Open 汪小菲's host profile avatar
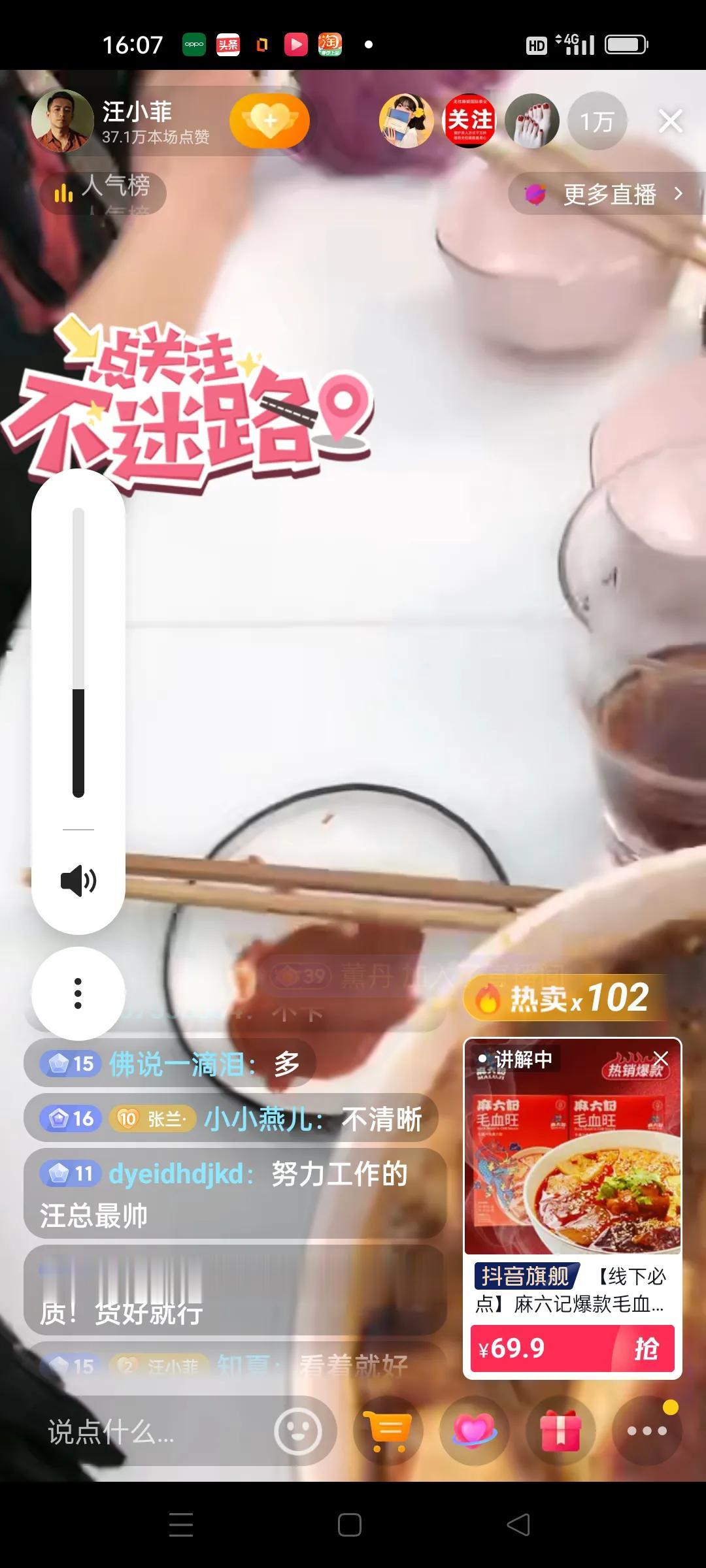 click(x=62, y=121)
